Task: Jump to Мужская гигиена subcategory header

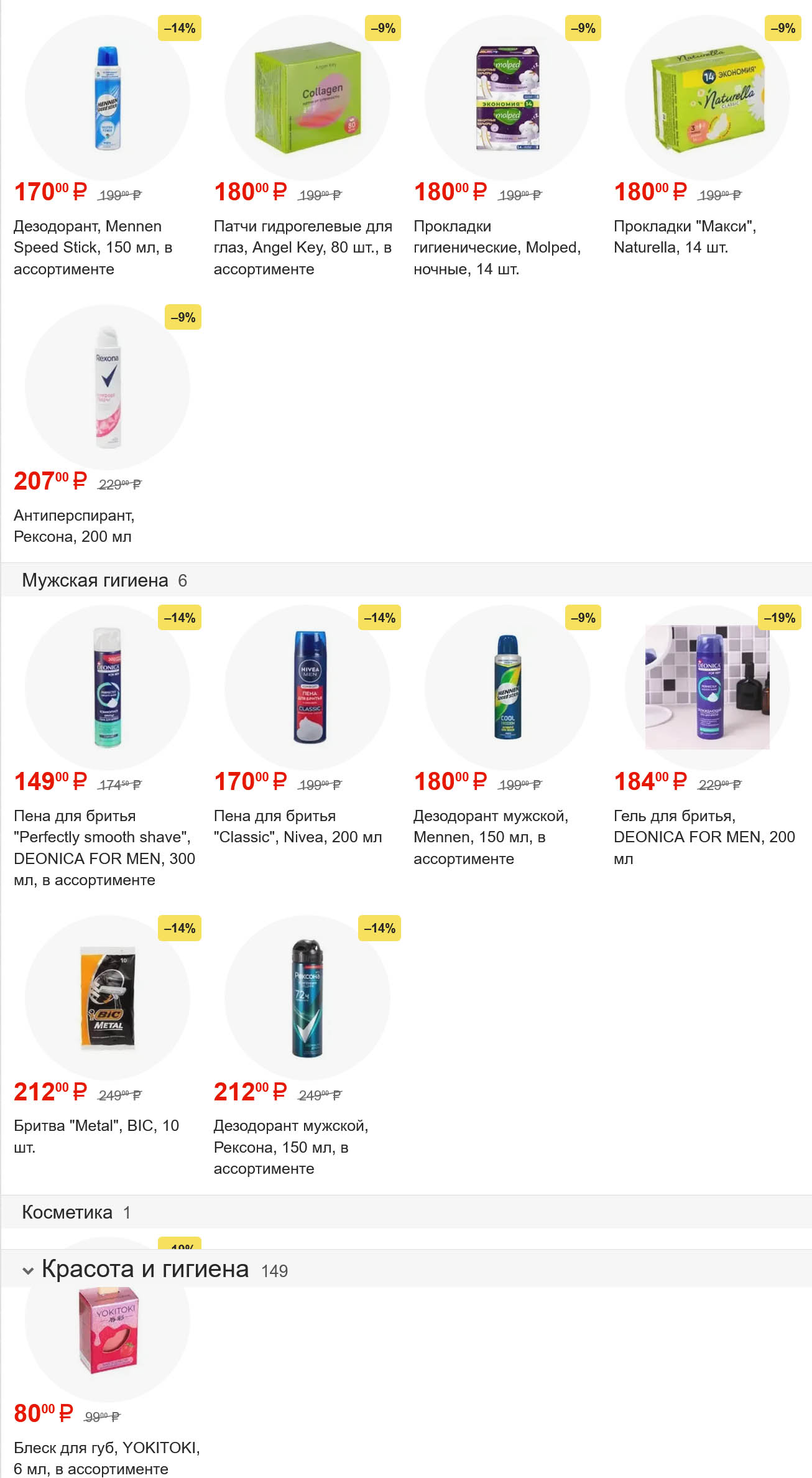Action: tap(95, 580)
